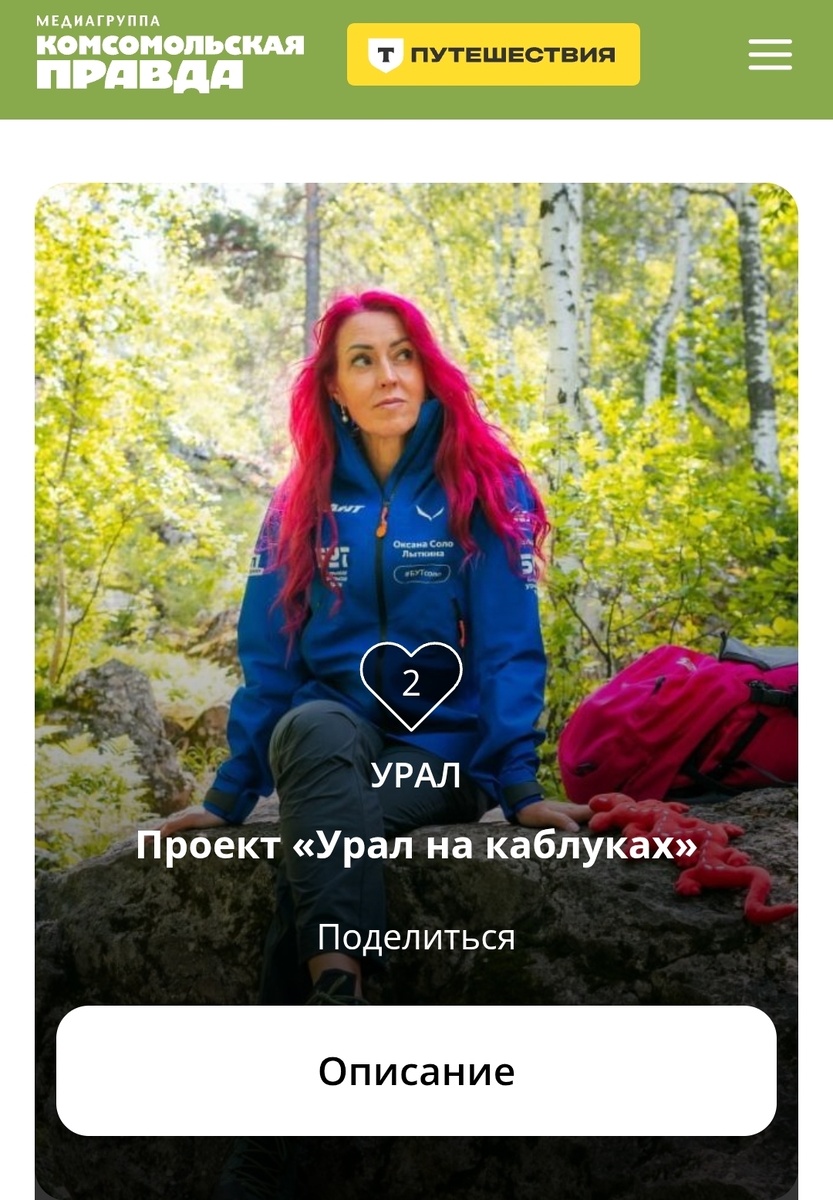Tap Поделиться to share the project

click(416, 937)
